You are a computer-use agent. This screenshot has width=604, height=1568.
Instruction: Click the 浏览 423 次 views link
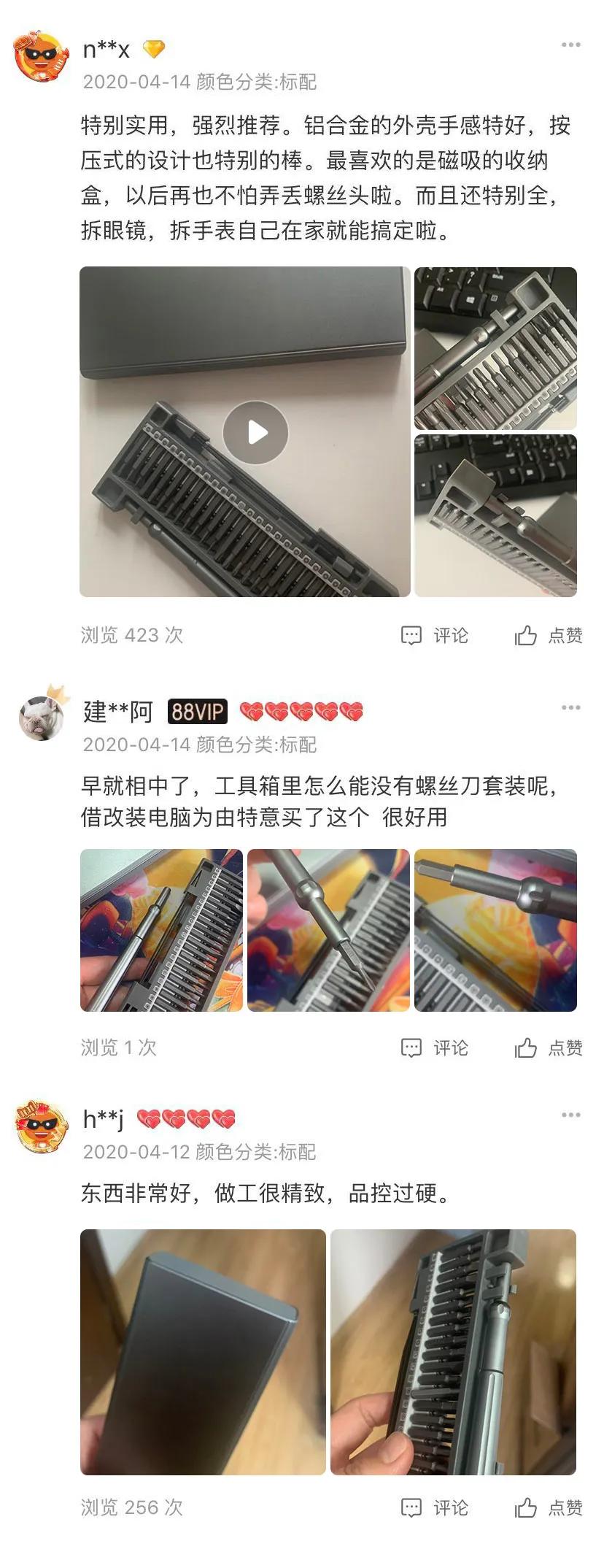tap(131, 635)
